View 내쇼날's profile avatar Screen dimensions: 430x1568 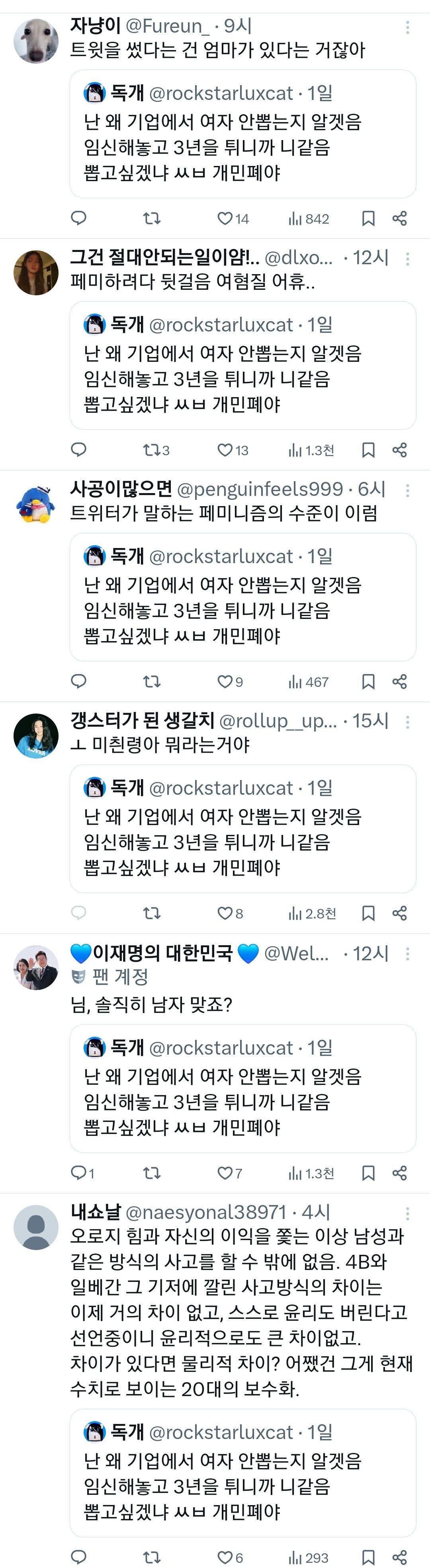tap(36, 1227)
